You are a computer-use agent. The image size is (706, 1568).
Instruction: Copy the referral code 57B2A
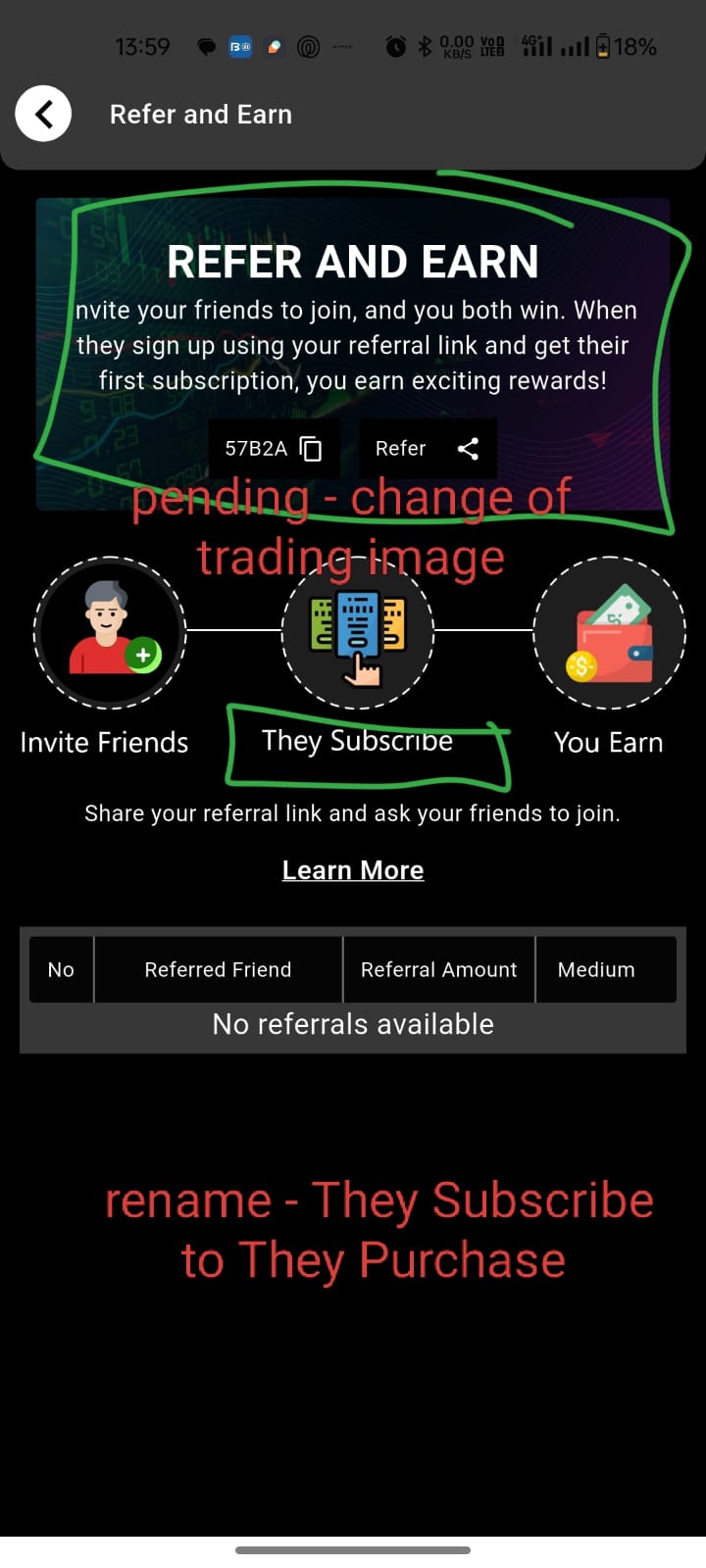point(310,449)
